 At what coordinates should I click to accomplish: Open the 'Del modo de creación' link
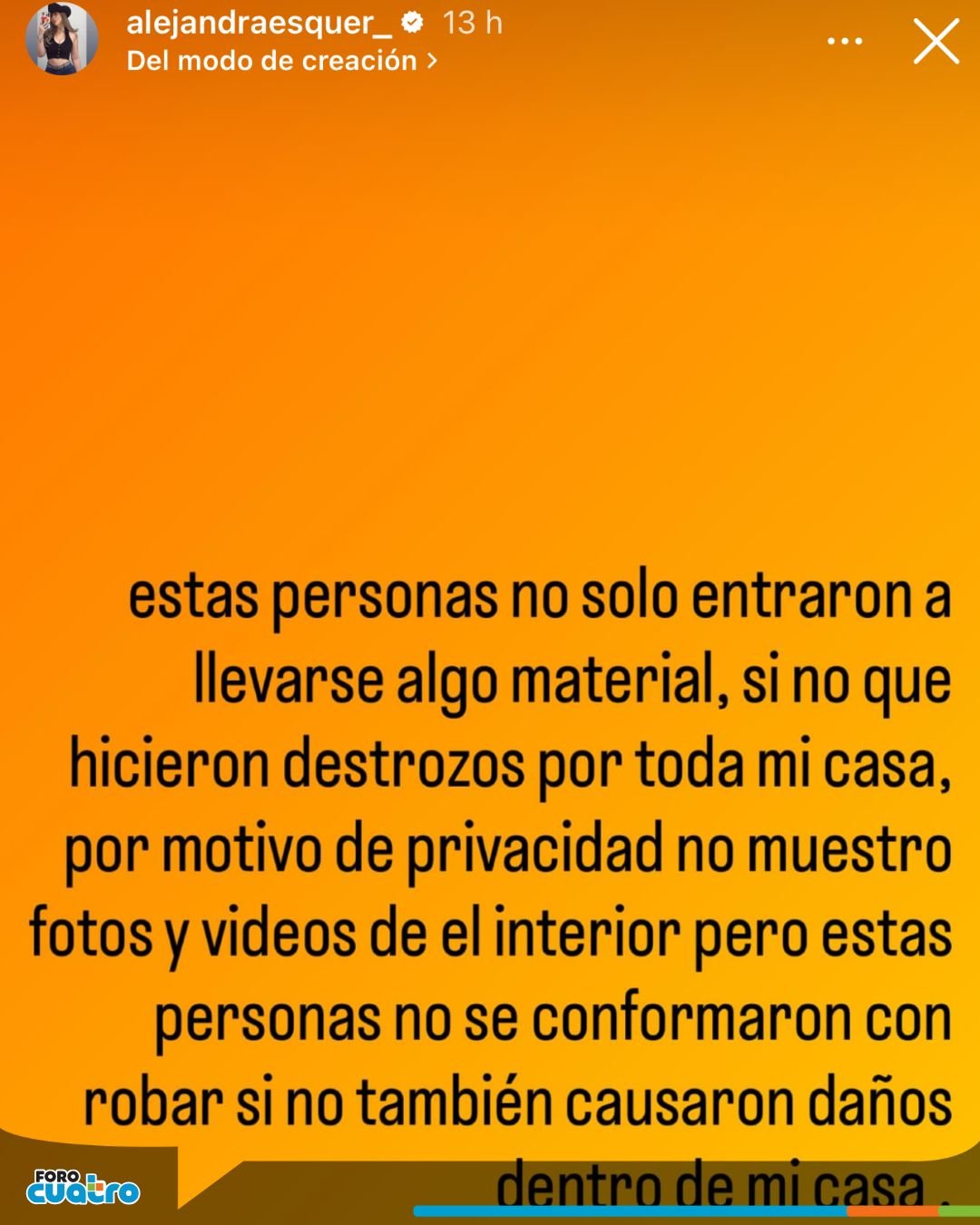click(280, 61)
